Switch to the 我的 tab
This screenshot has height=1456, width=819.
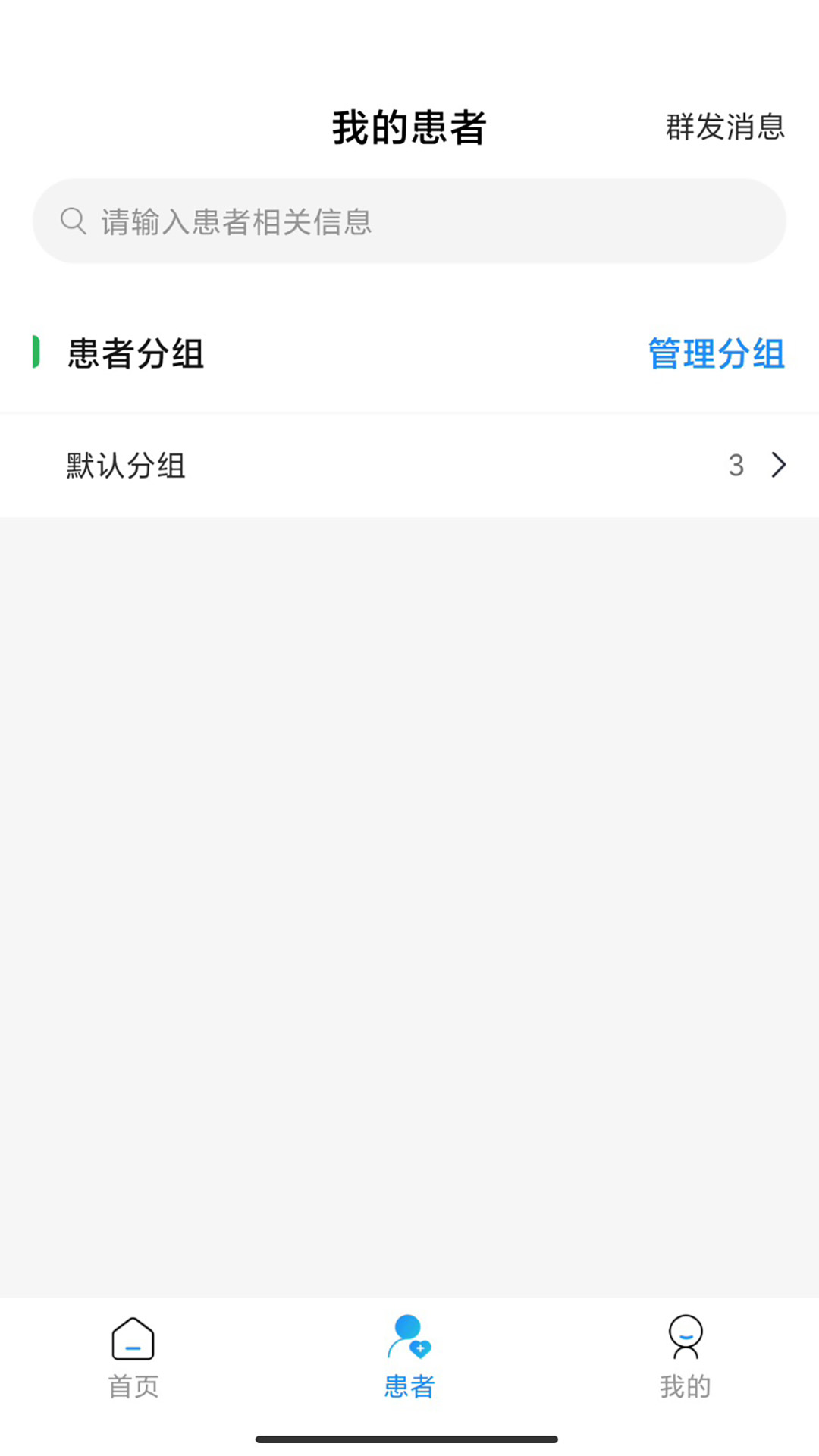pos(685,1357)
